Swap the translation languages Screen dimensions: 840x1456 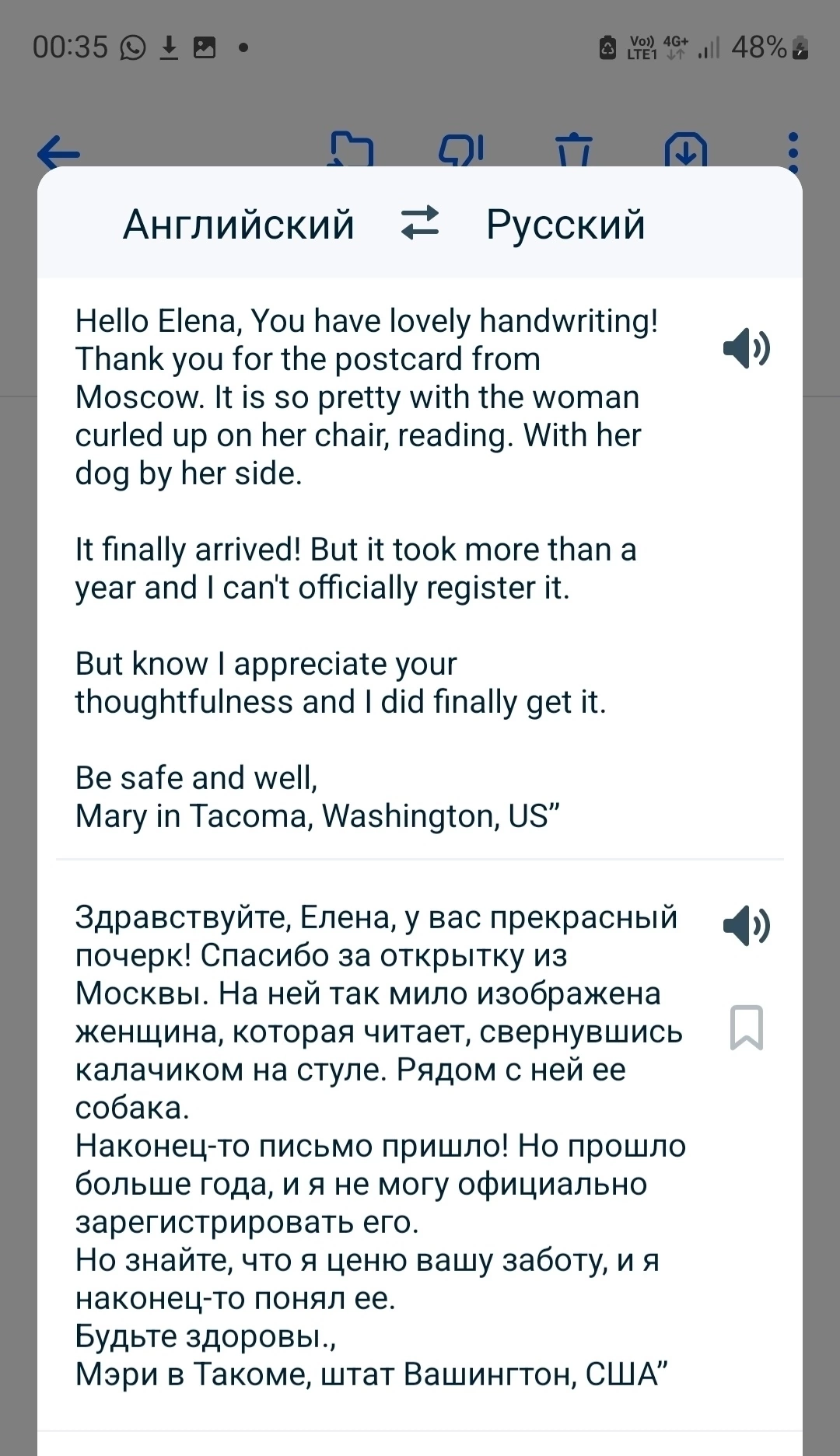coord(420,223)
